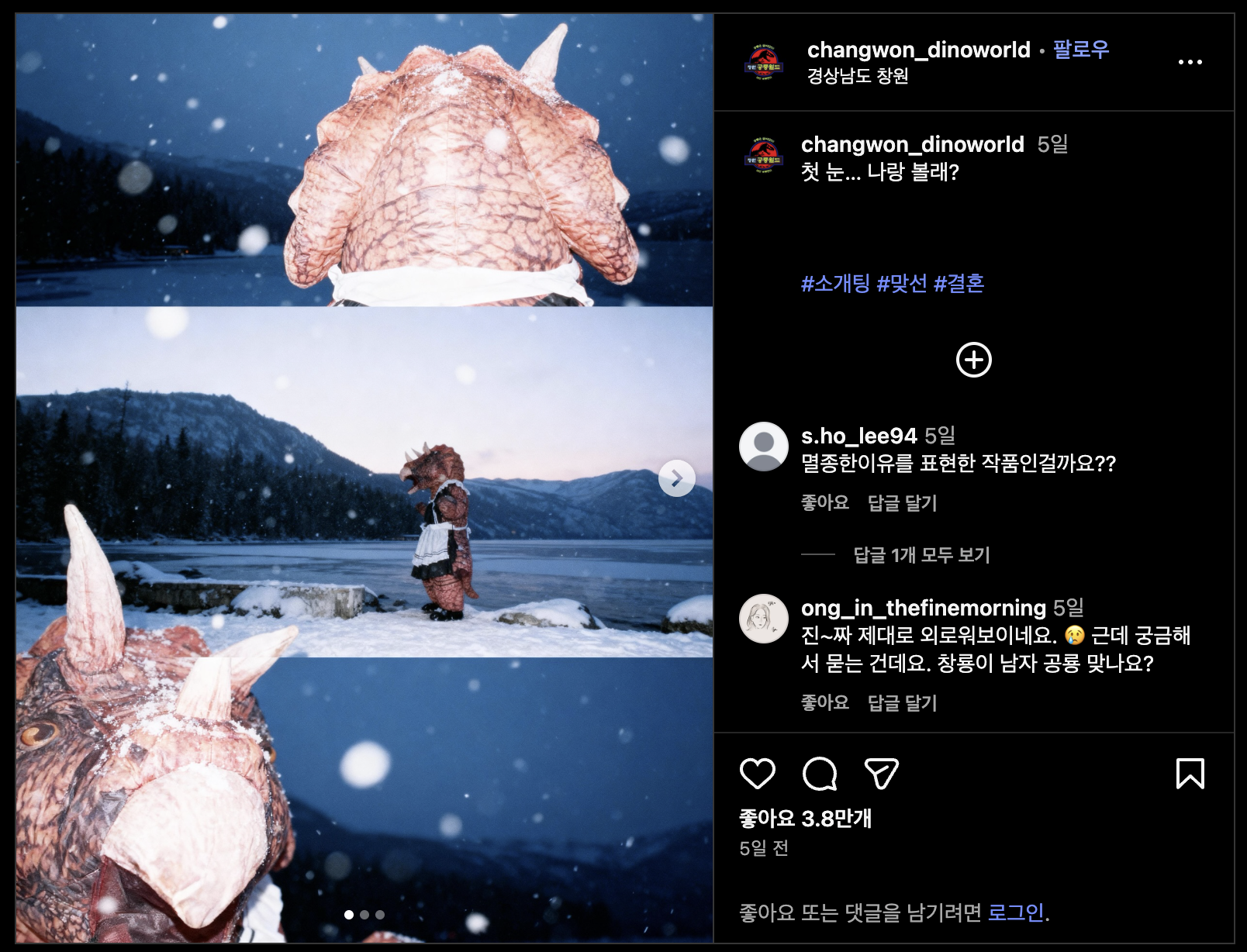Like the post with the heart icon
This screenshot has width=1247, height=952.
point(757,774)
